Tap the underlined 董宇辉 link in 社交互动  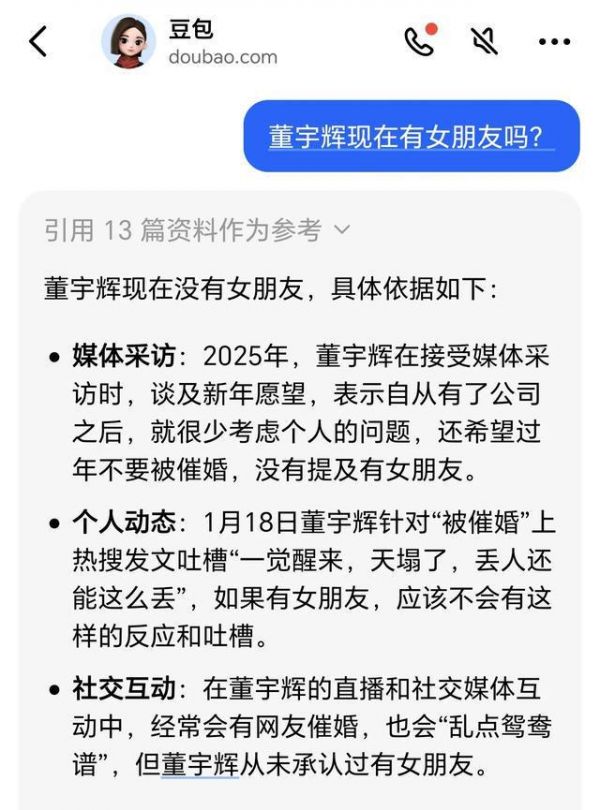pyautogui.click(x=199, y=768)
